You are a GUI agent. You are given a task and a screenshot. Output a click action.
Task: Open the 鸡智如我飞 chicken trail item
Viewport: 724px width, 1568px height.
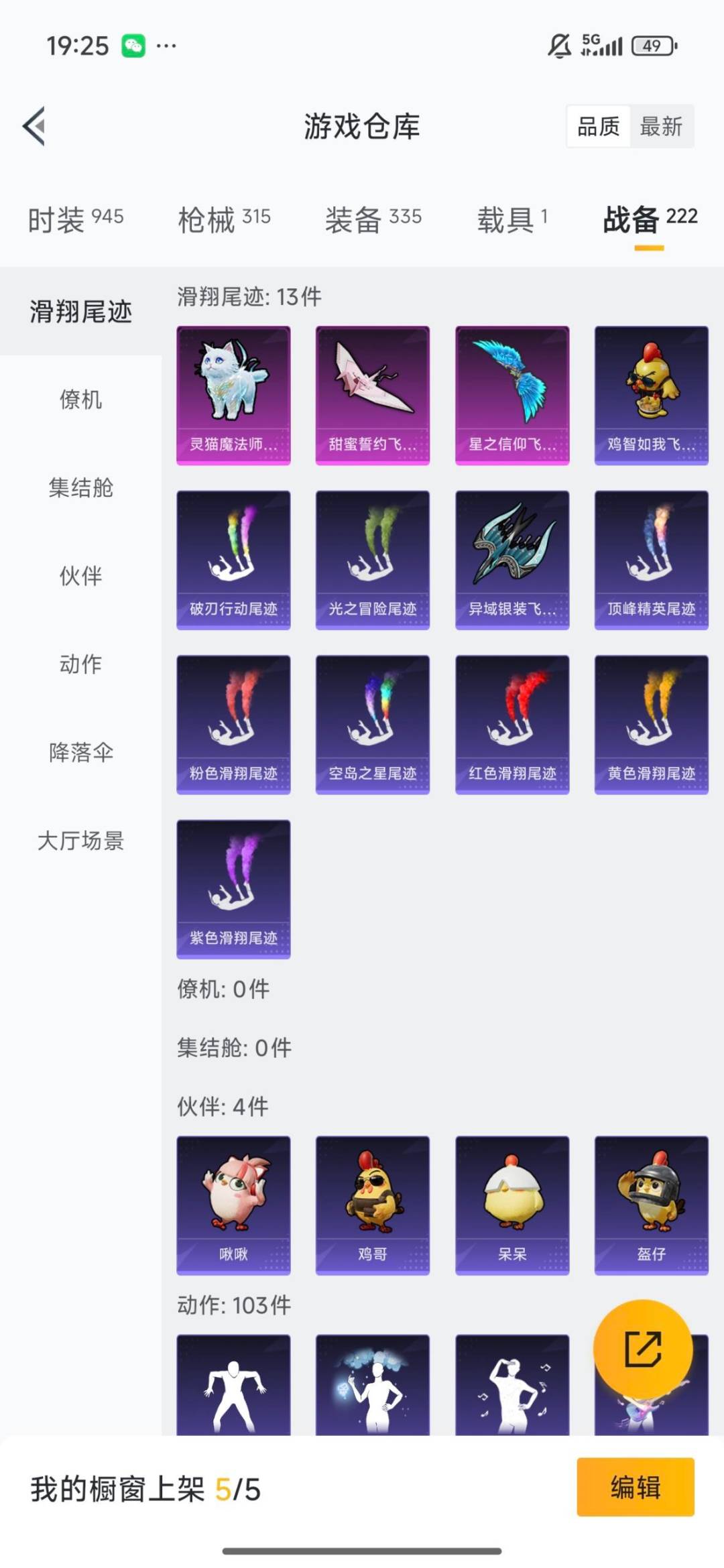click(651, 394)
